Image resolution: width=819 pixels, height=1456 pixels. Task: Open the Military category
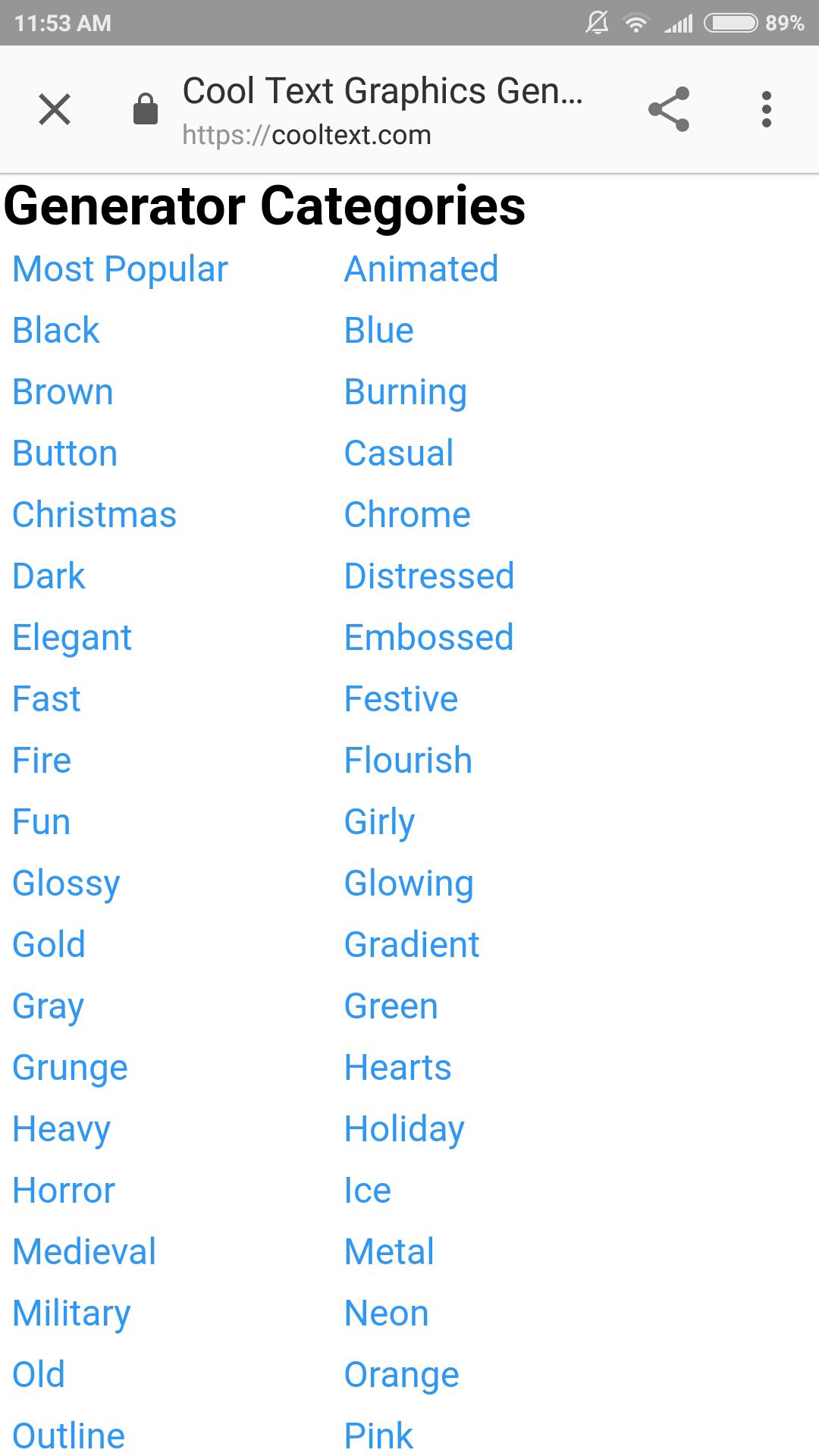click(71, 1313)
